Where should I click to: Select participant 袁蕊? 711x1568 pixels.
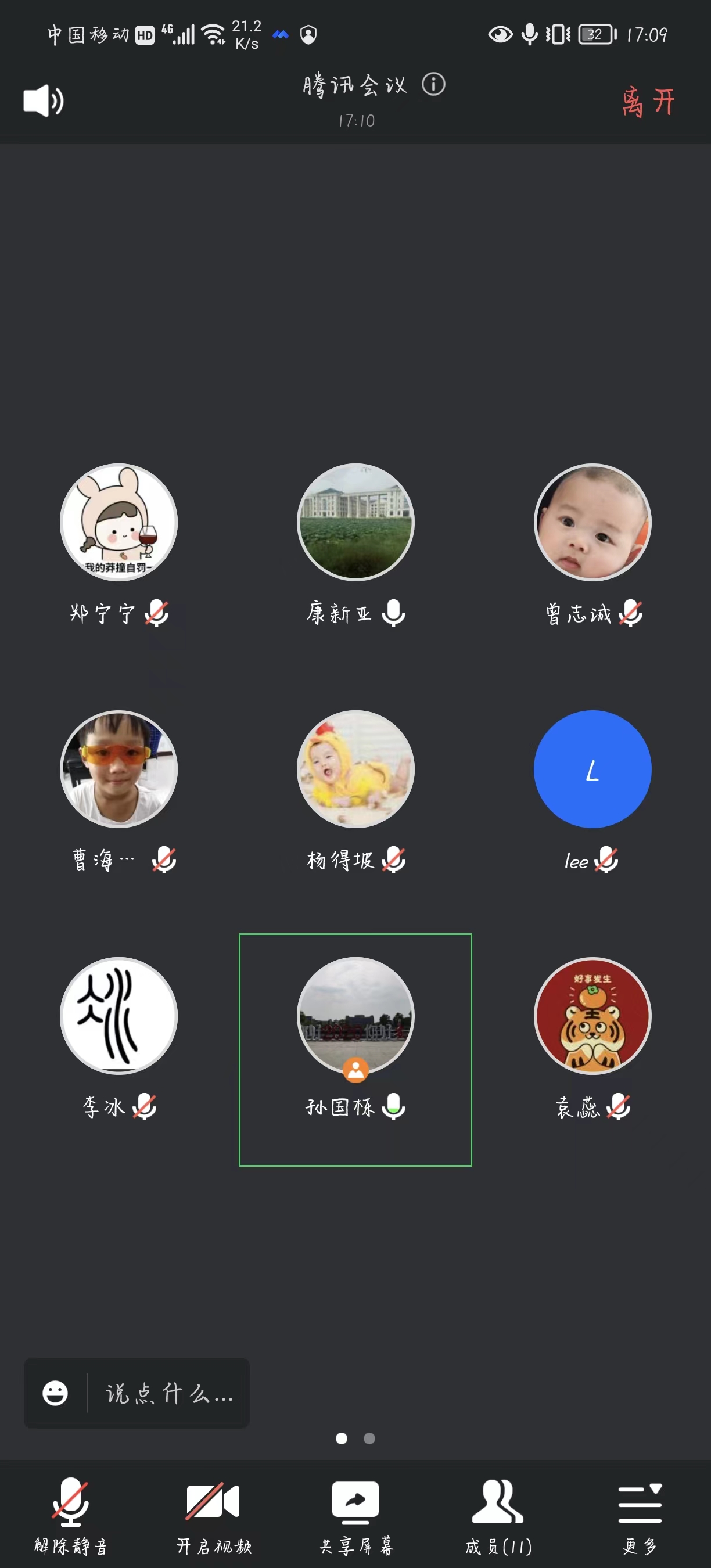(x=592, y=1015)
